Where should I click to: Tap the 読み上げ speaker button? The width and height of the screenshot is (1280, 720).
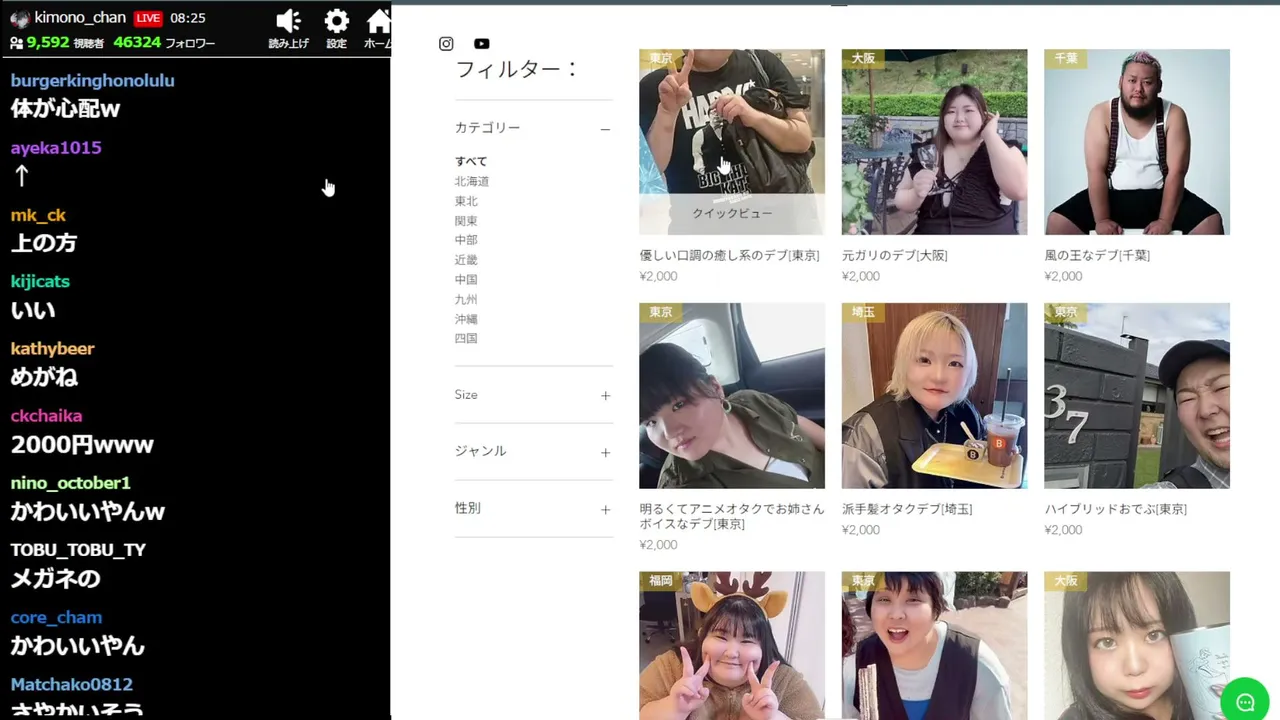click(x=289, y=28)
